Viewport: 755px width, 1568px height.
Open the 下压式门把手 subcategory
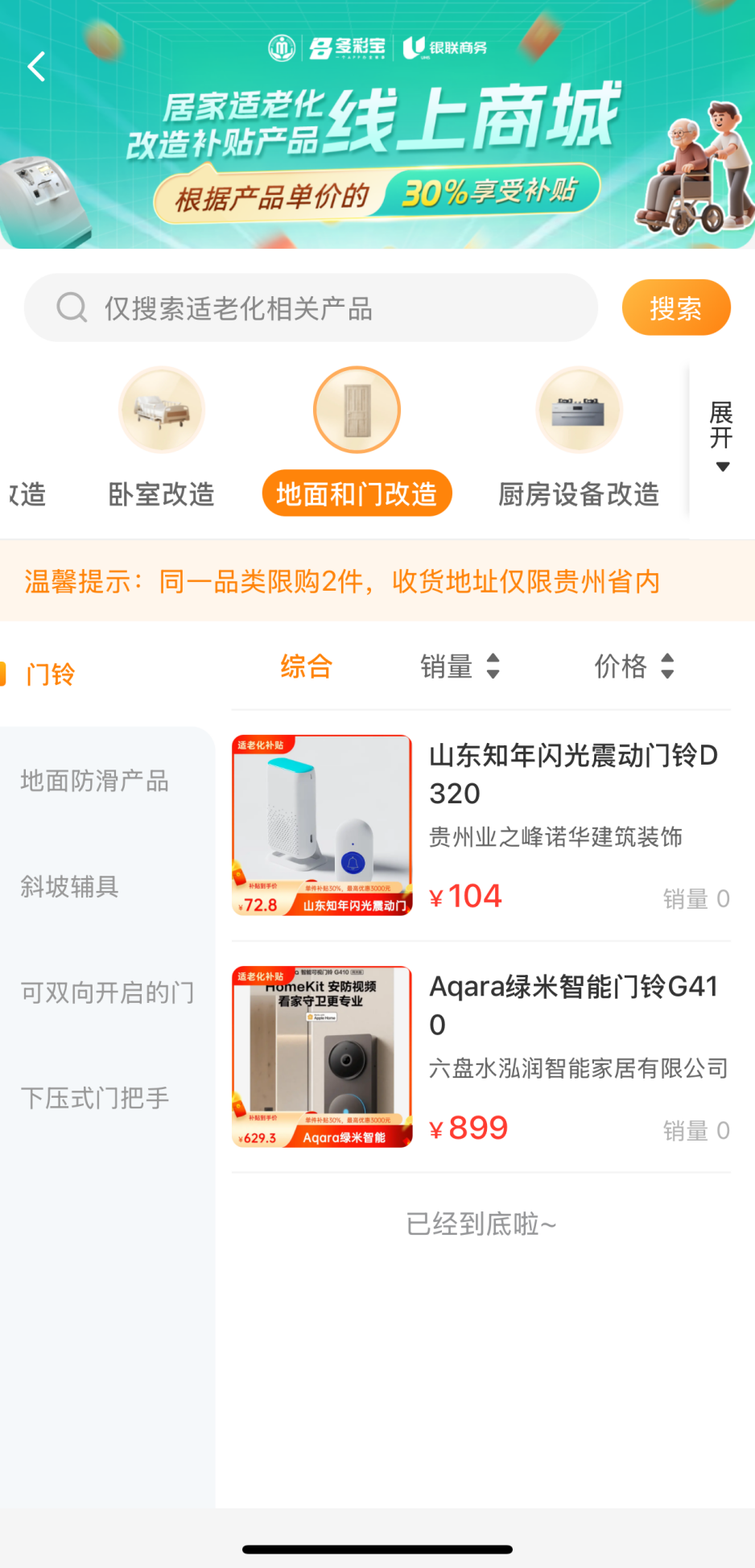point(95,1098)
